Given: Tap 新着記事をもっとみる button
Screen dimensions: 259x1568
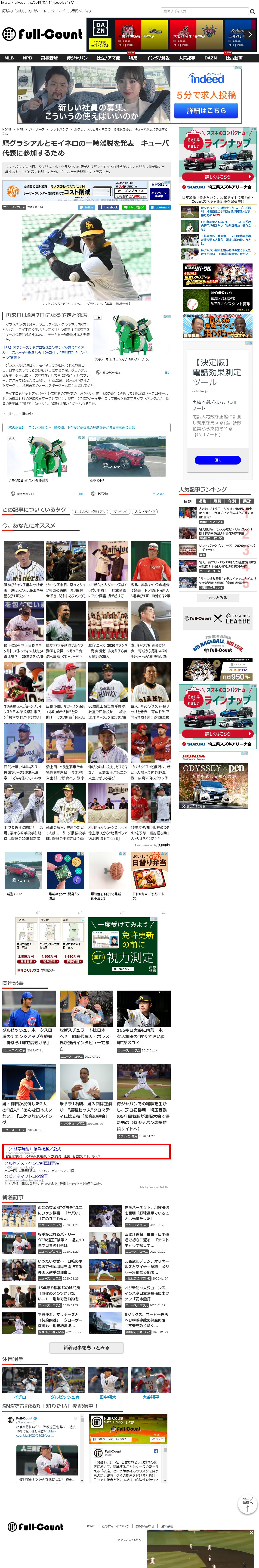Looking at the screenshot, I should click(x=86, y=1348).
